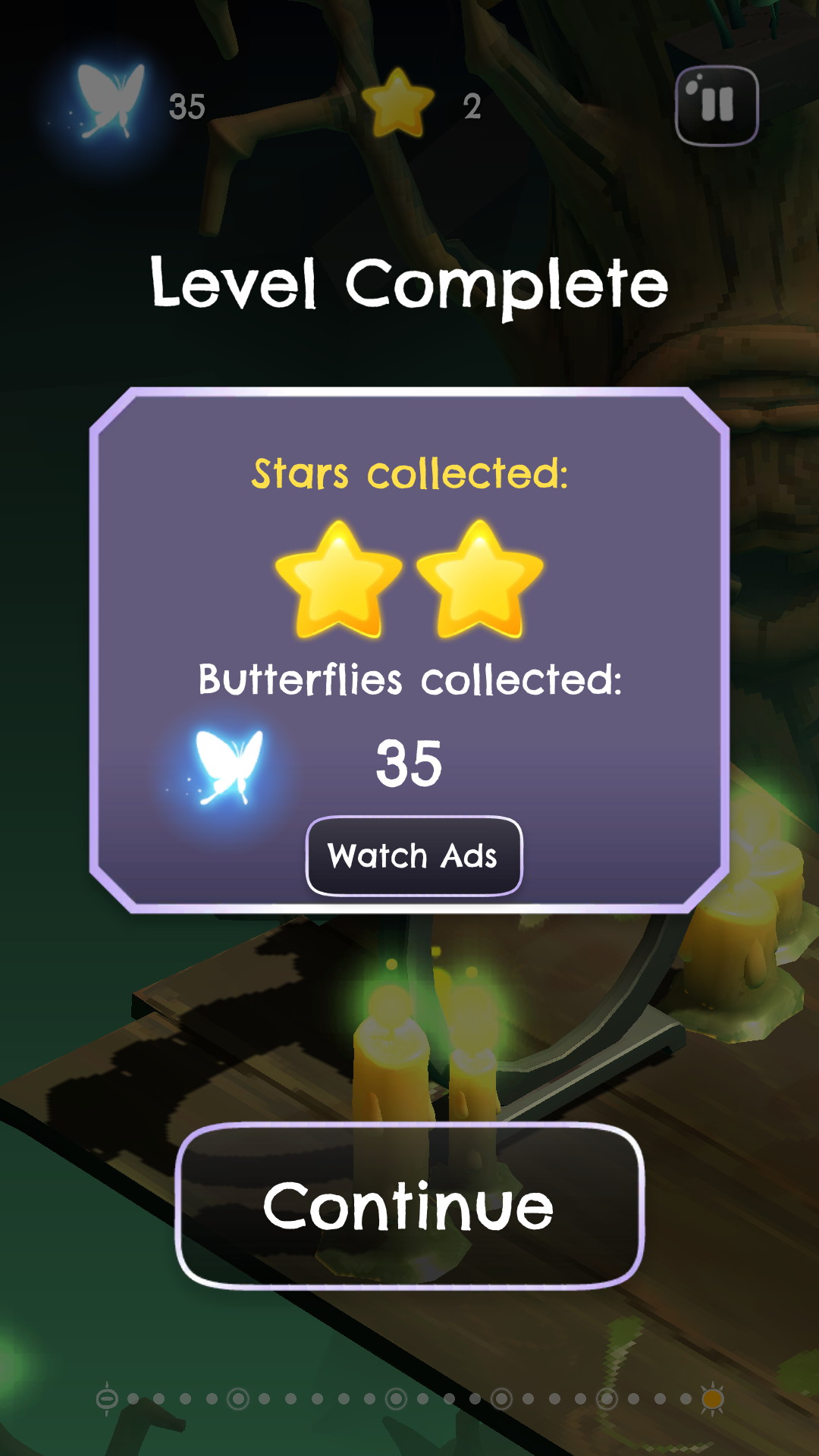Continue to the next level
The width and height of the screenshot is (819, 1456).
[x=409, y=1206]
